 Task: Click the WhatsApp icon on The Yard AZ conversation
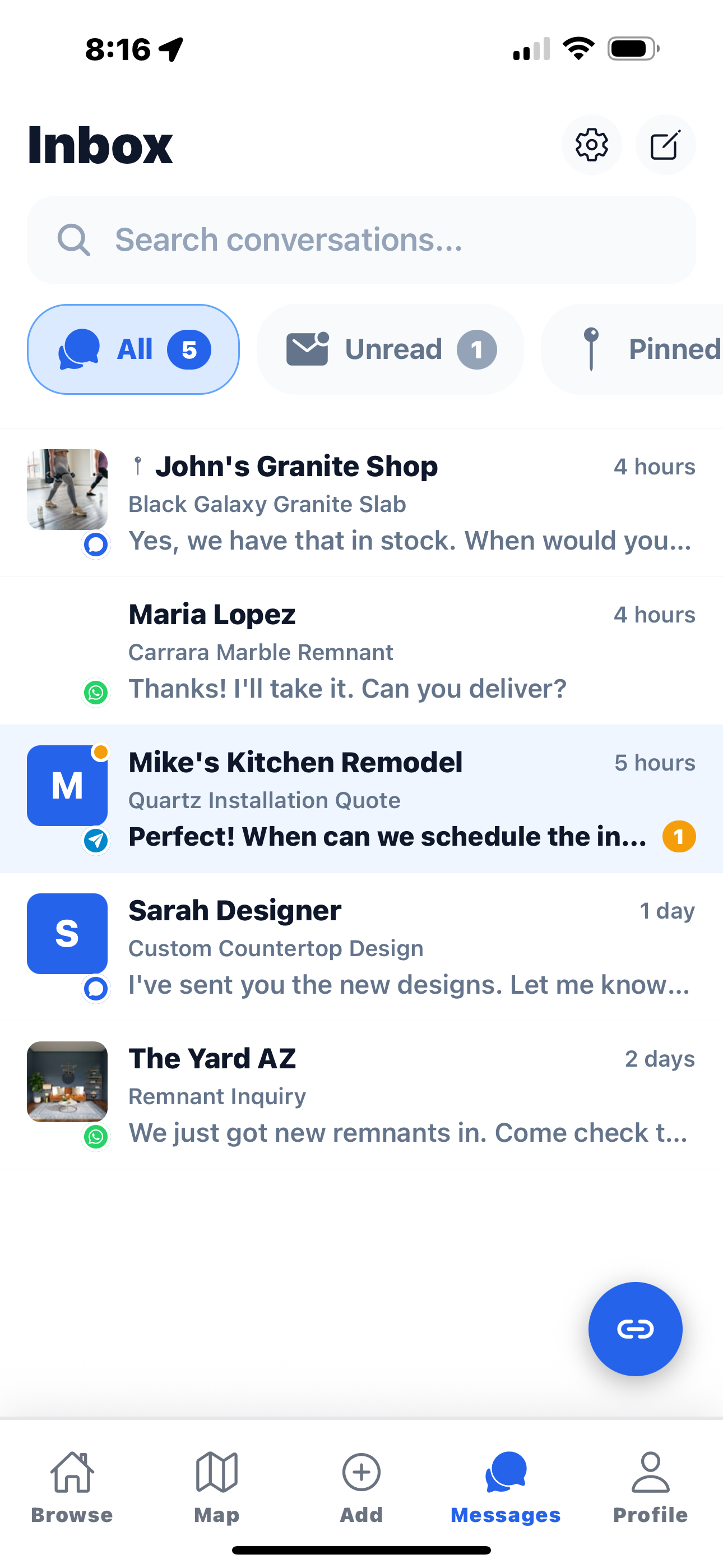(x=95, y=1136)
